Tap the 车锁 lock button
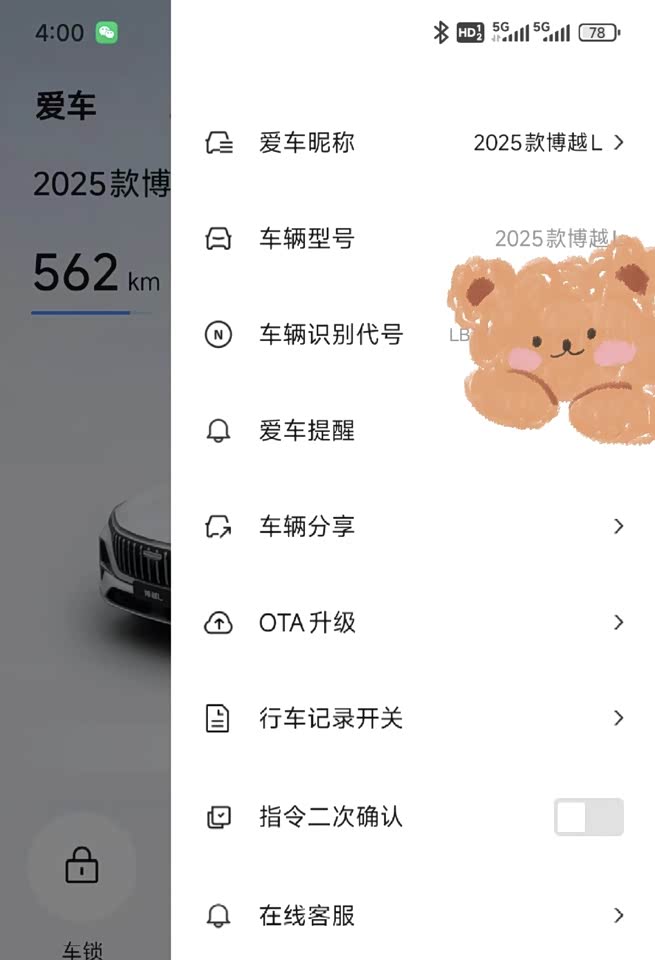Viewport: 655px width, 960px height. click(82, 866)
